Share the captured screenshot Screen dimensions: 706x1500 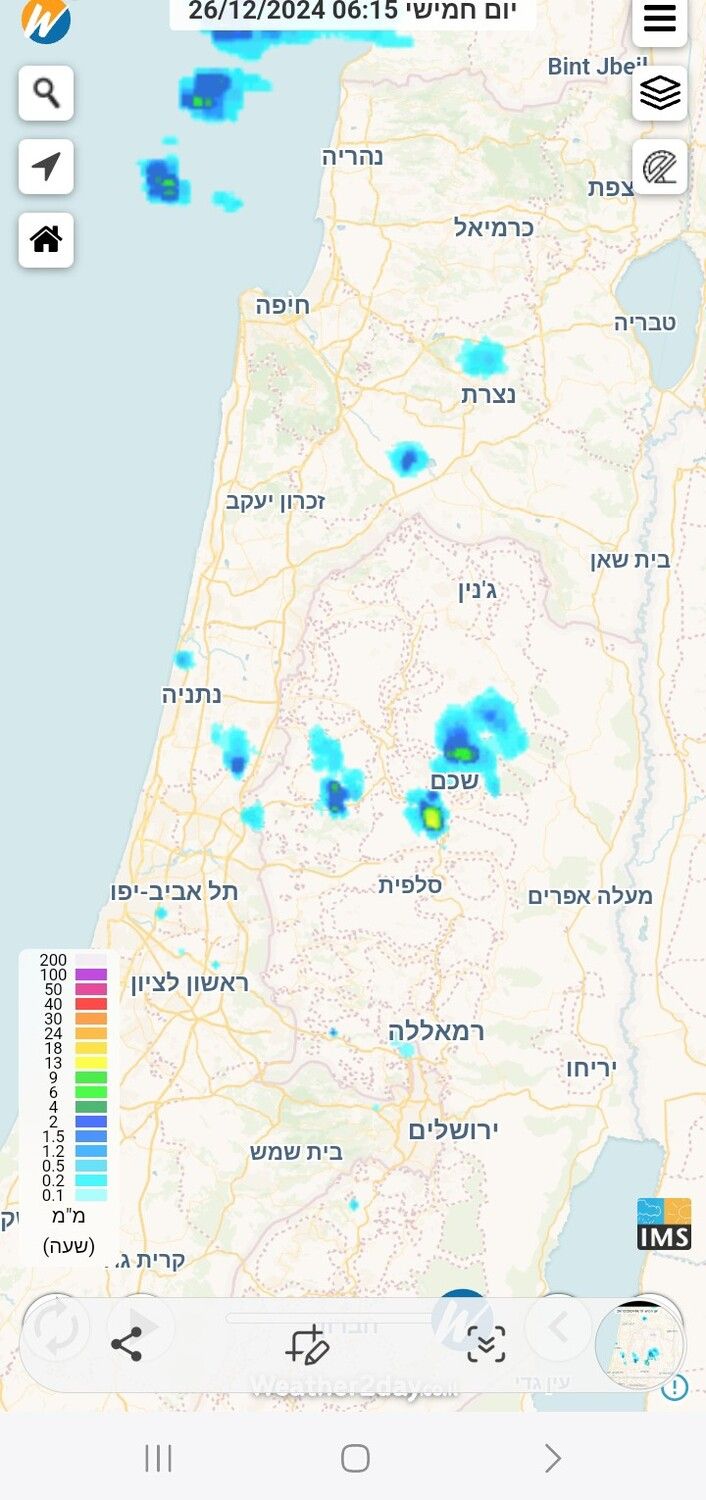[126, 1345]
